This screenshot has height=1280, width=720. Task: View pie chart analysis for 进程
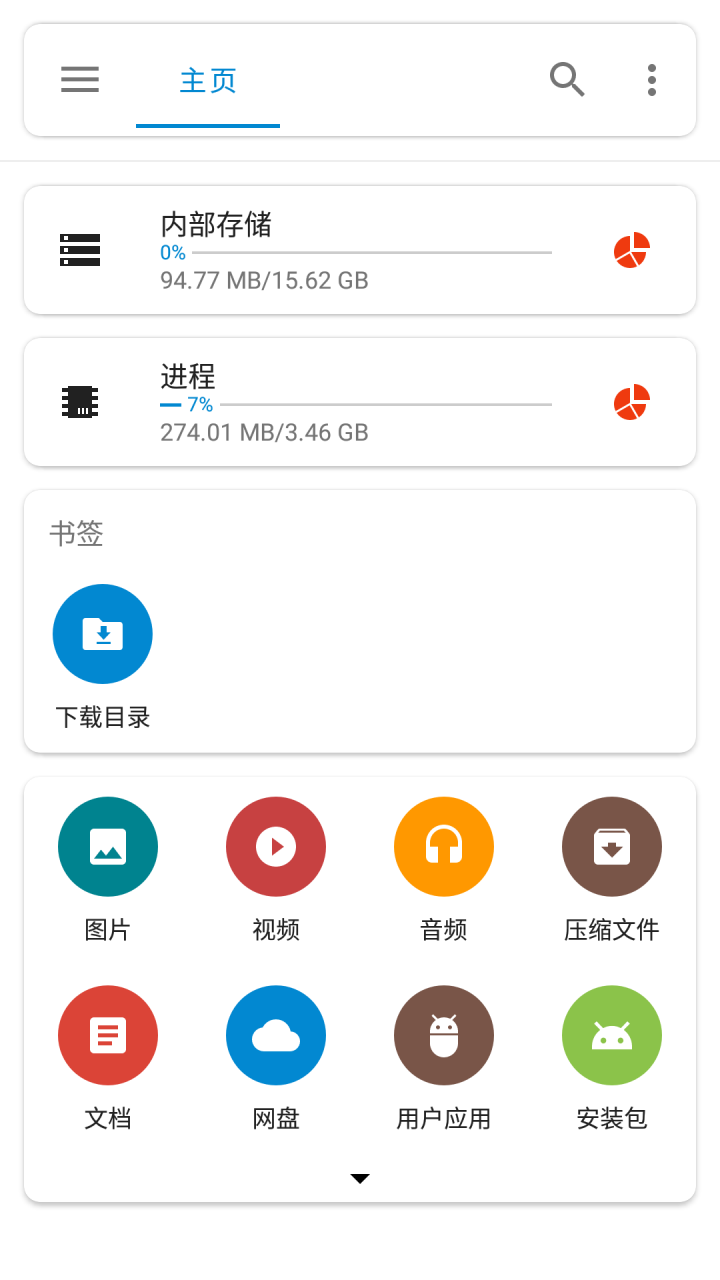point(632,402)
